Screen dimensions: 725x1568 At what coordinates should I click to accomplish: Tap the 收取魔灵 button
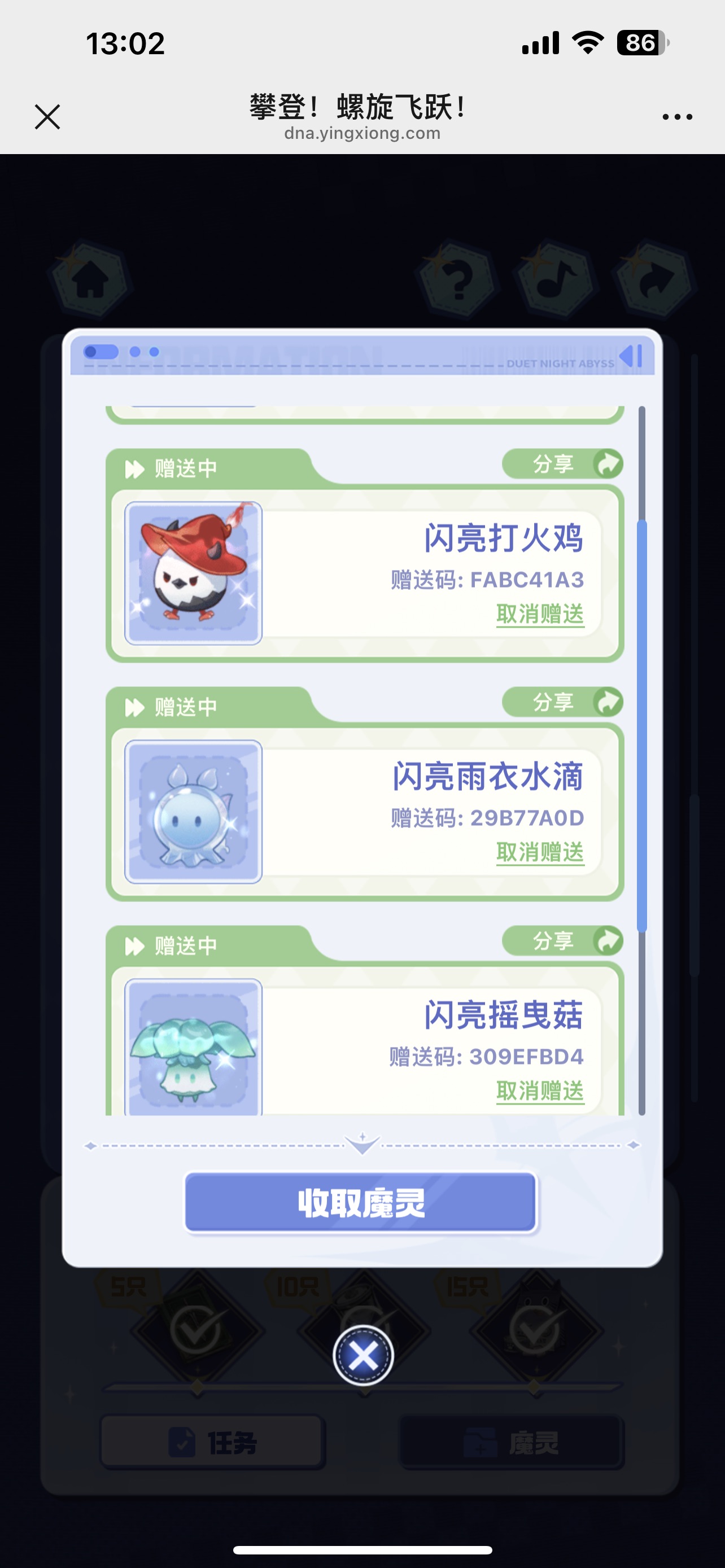[361, 1203]
